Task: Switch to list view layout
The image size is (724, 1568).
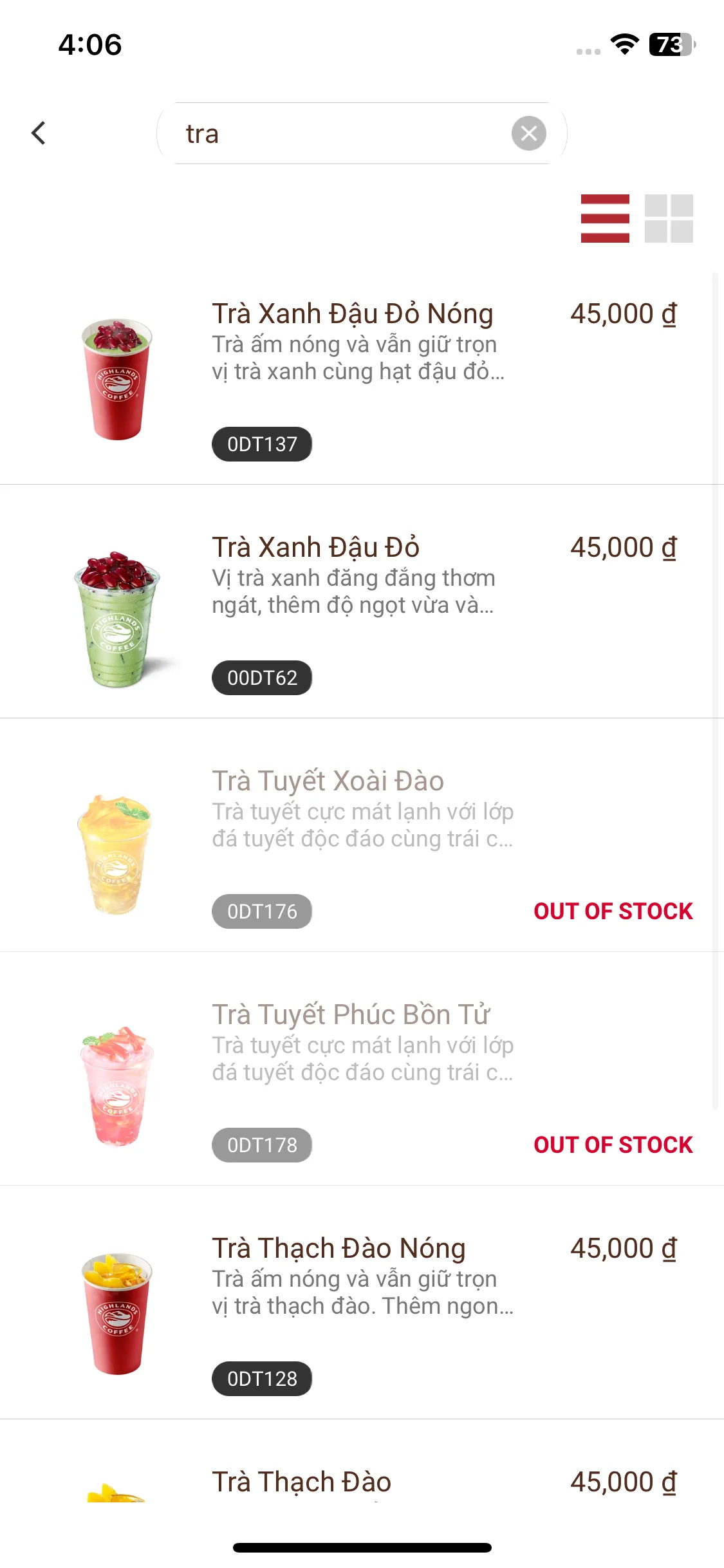Action: tap(604, 218)
